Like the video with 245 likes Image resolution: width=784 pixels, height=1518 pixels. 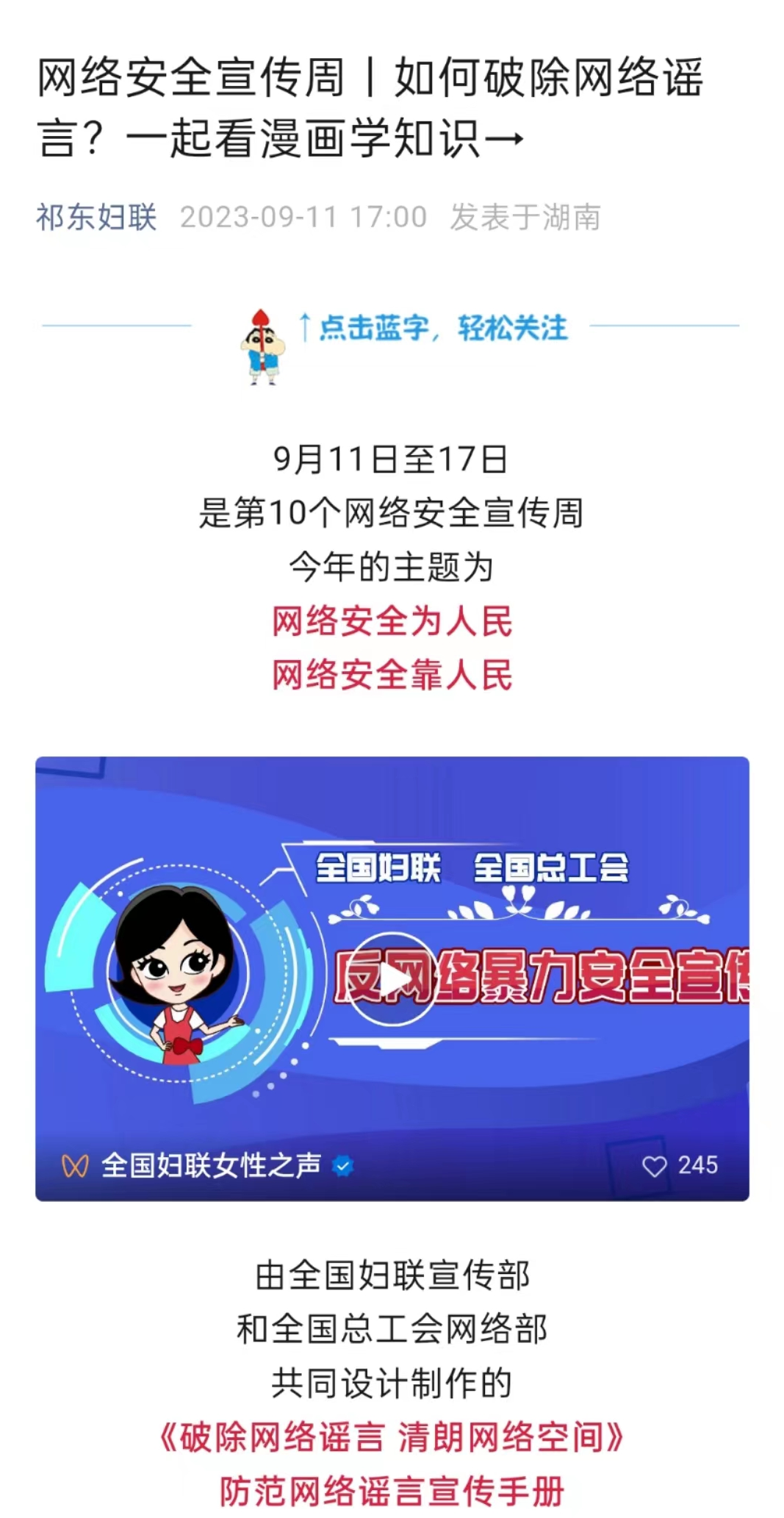[654, 1166]
